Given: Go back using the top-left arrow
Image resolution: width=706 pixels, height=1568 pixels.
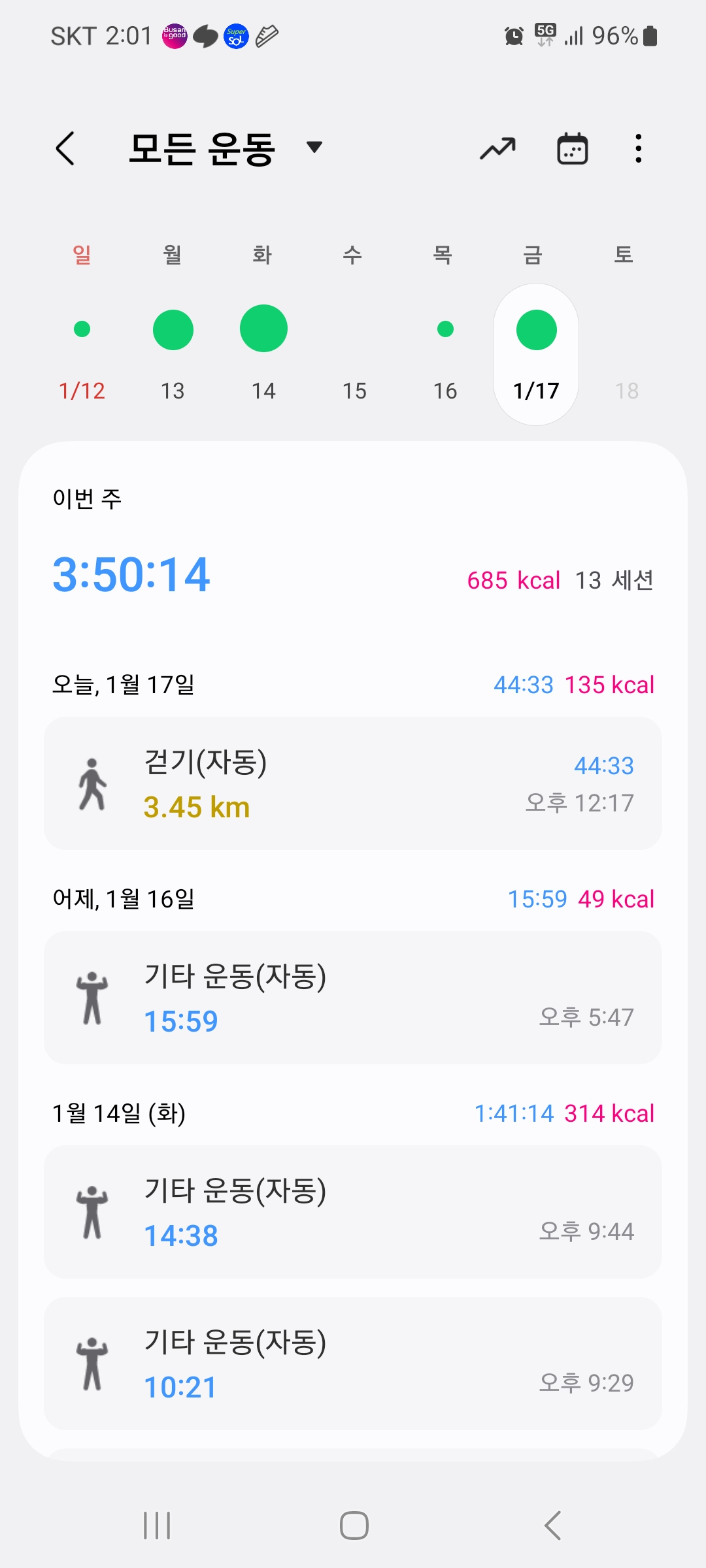Looking at the screenshot, I should point(65,148).
